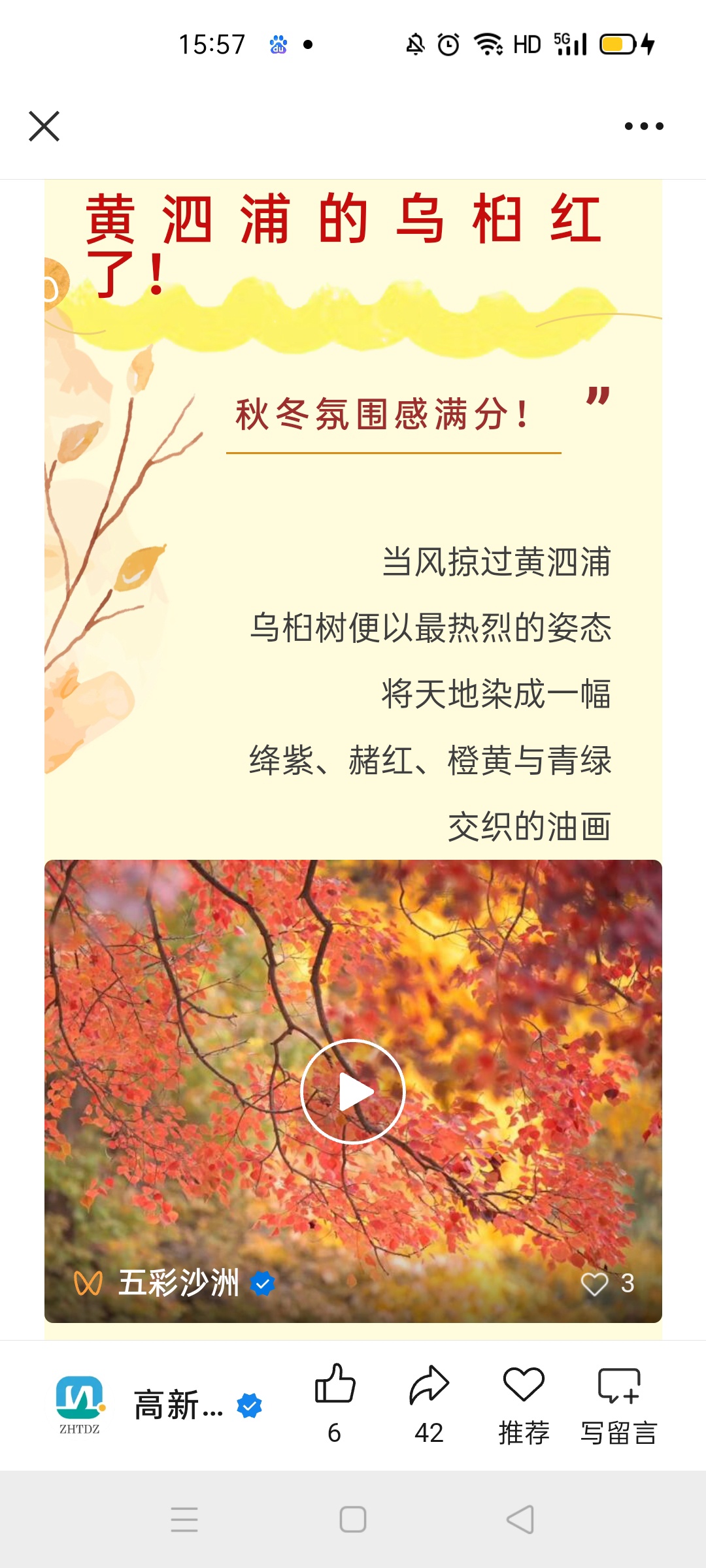Go back using the system back button
This screenshot has width=706, height=1568.
pyautogui.click(x=520, y=1519)
